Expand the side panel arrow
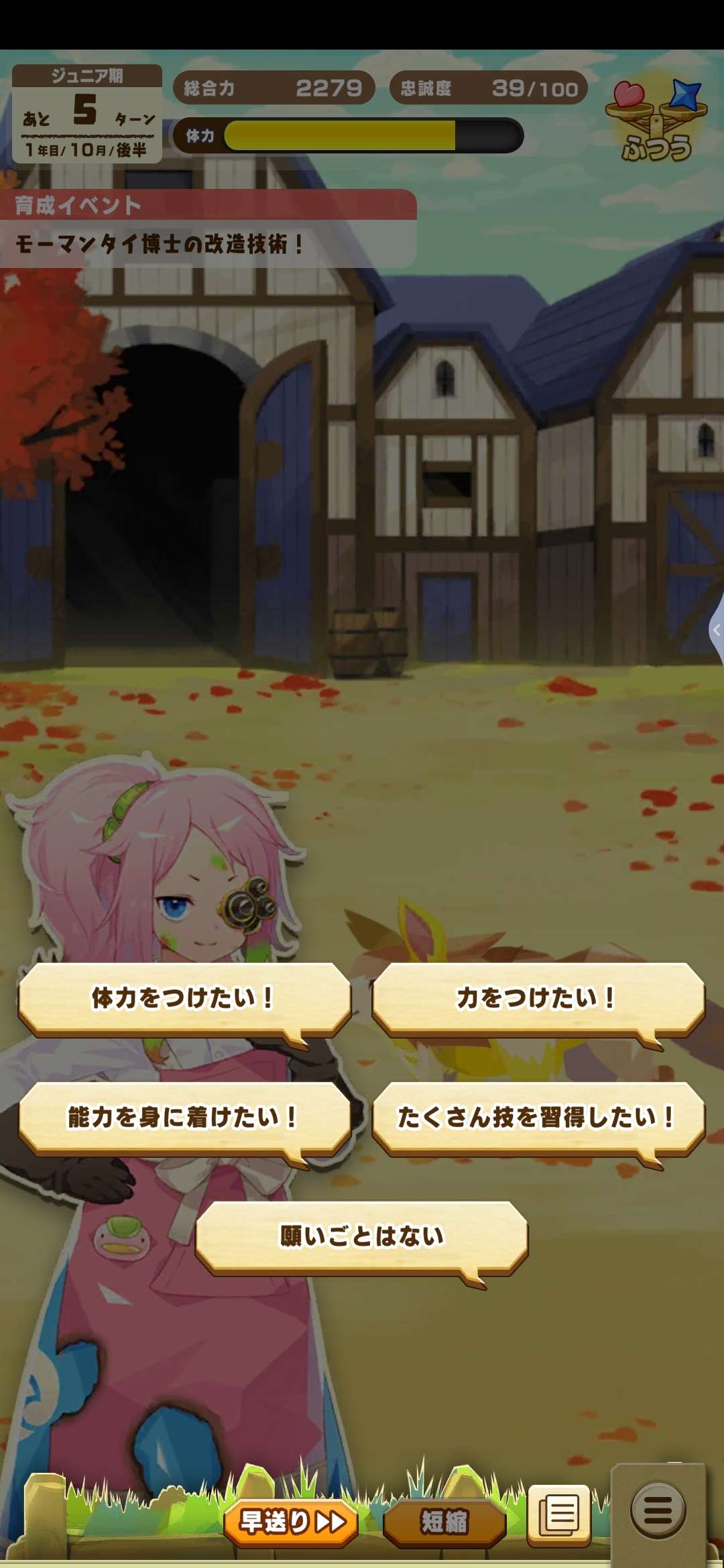The image size is (724, 1568). 716,630
